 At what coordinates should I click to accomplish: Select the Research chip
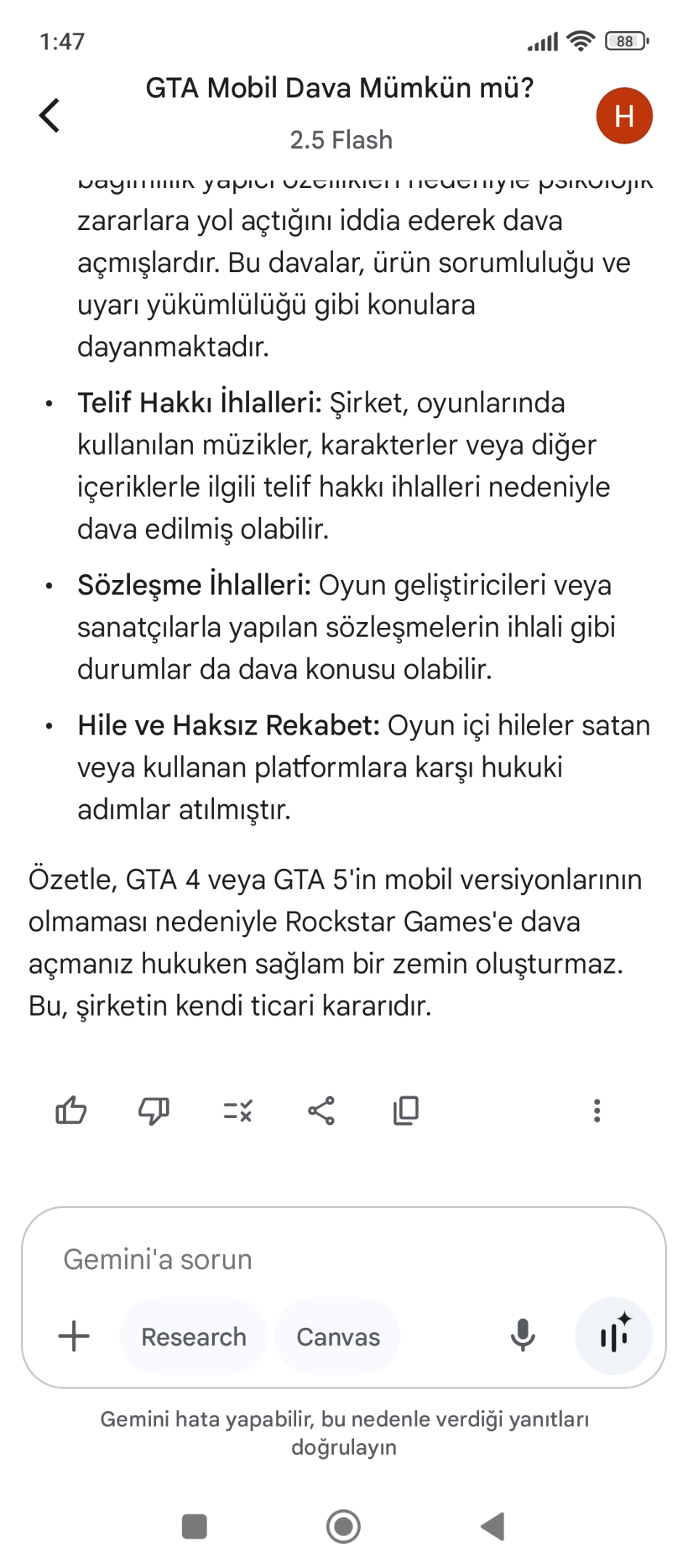tap(194, 1336)
